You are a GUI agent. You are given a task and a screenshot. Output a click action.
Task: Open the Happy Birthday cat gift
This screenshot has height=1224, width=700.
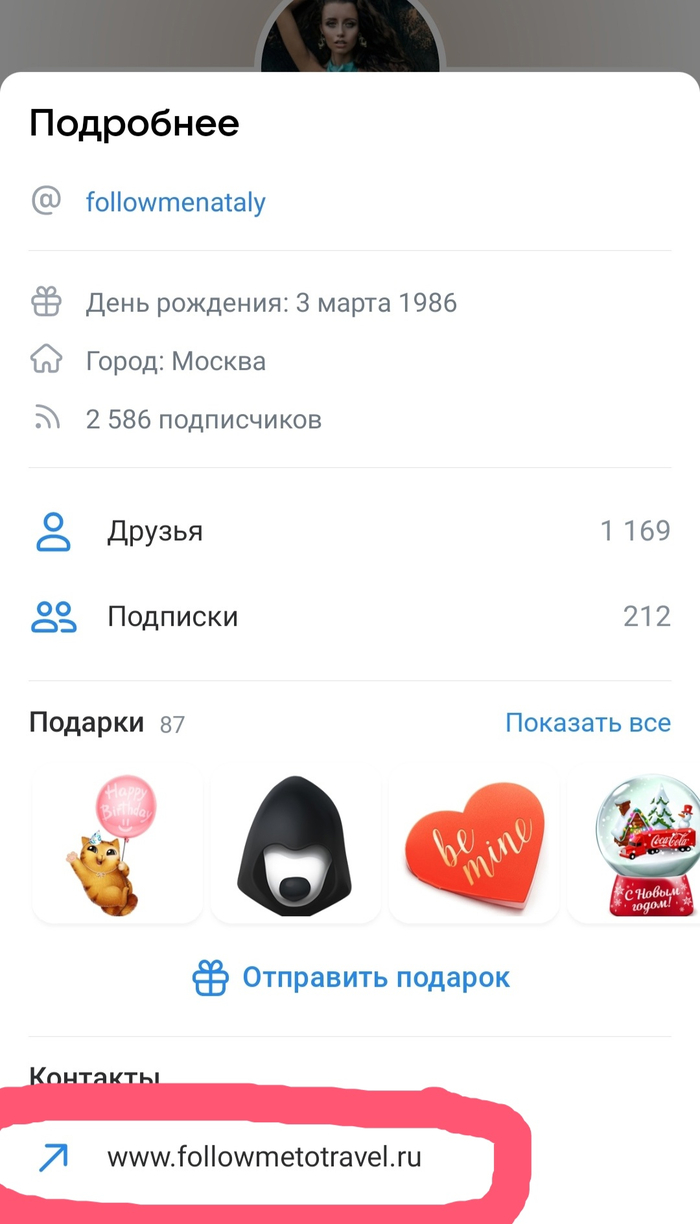pos(117,845)
